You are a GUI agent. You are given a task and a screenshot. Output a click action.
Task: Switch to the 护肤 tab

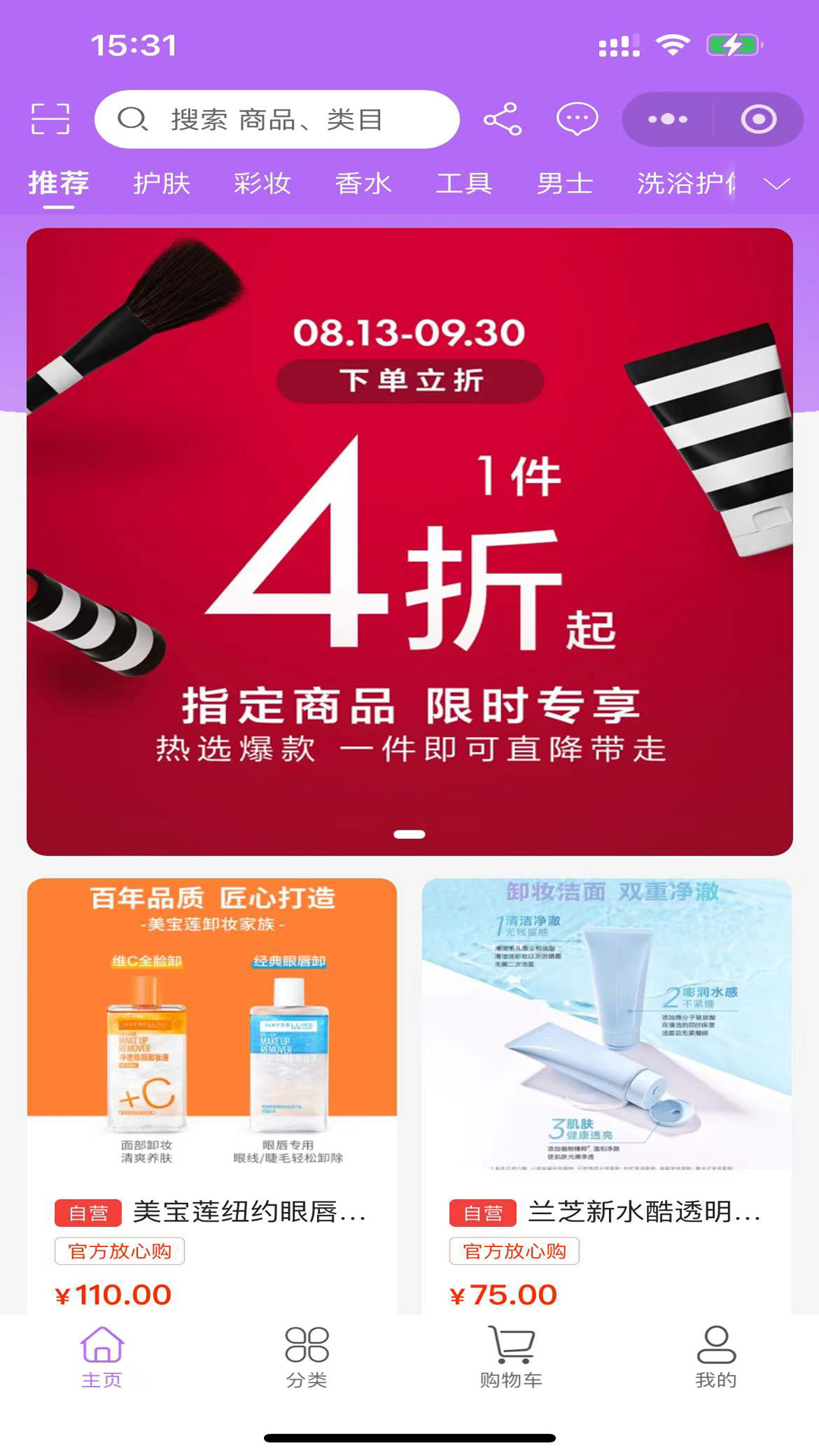[x=161, y=184]
